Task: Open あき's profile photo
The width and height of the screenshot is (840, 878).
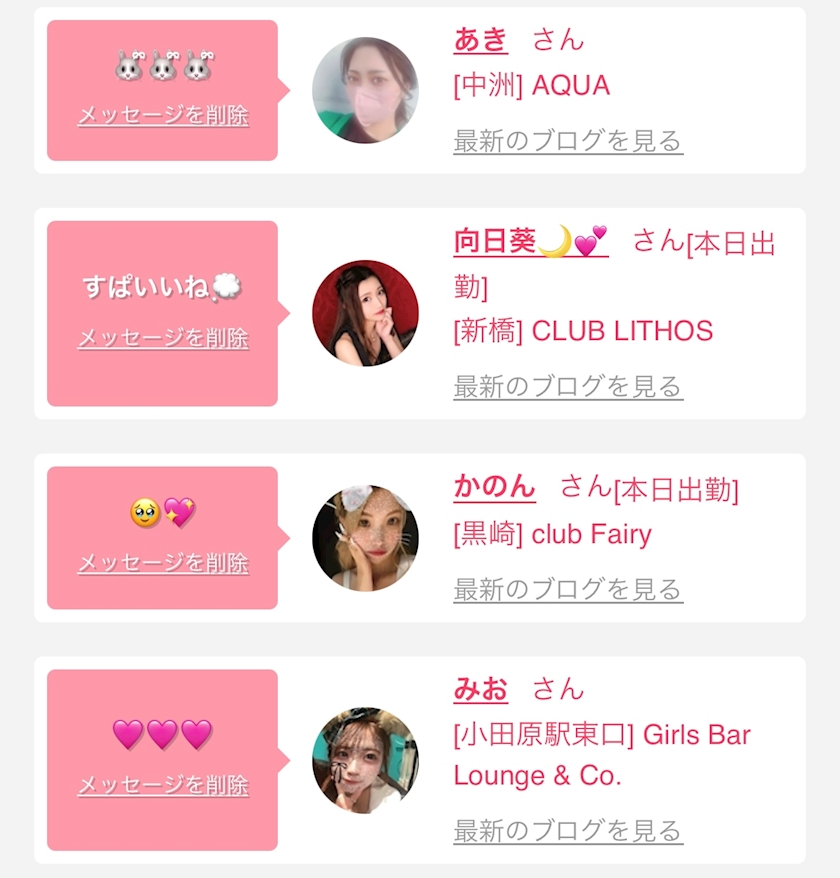Action: 365,90
